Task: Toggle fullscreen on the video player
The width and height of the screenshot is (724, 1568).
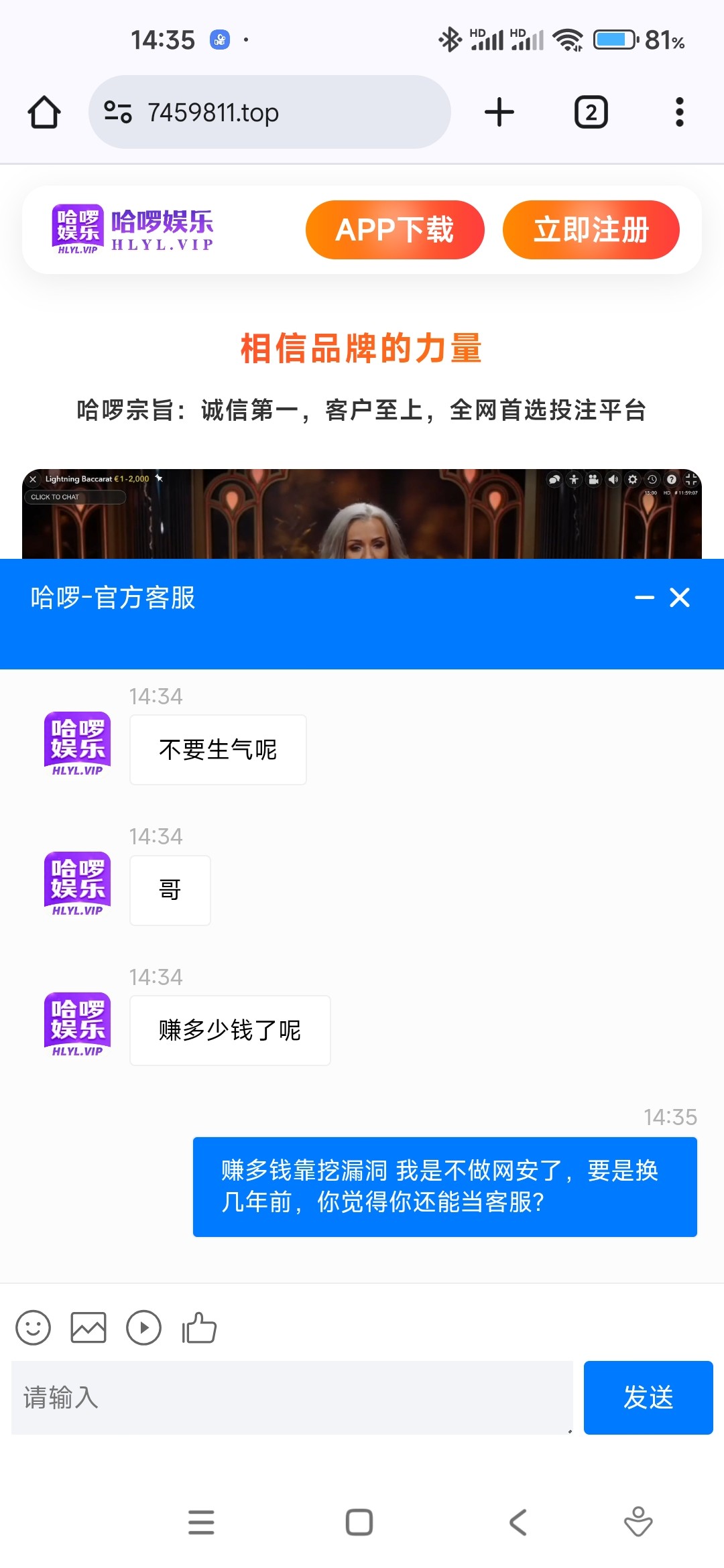Action: click(691, 479)
